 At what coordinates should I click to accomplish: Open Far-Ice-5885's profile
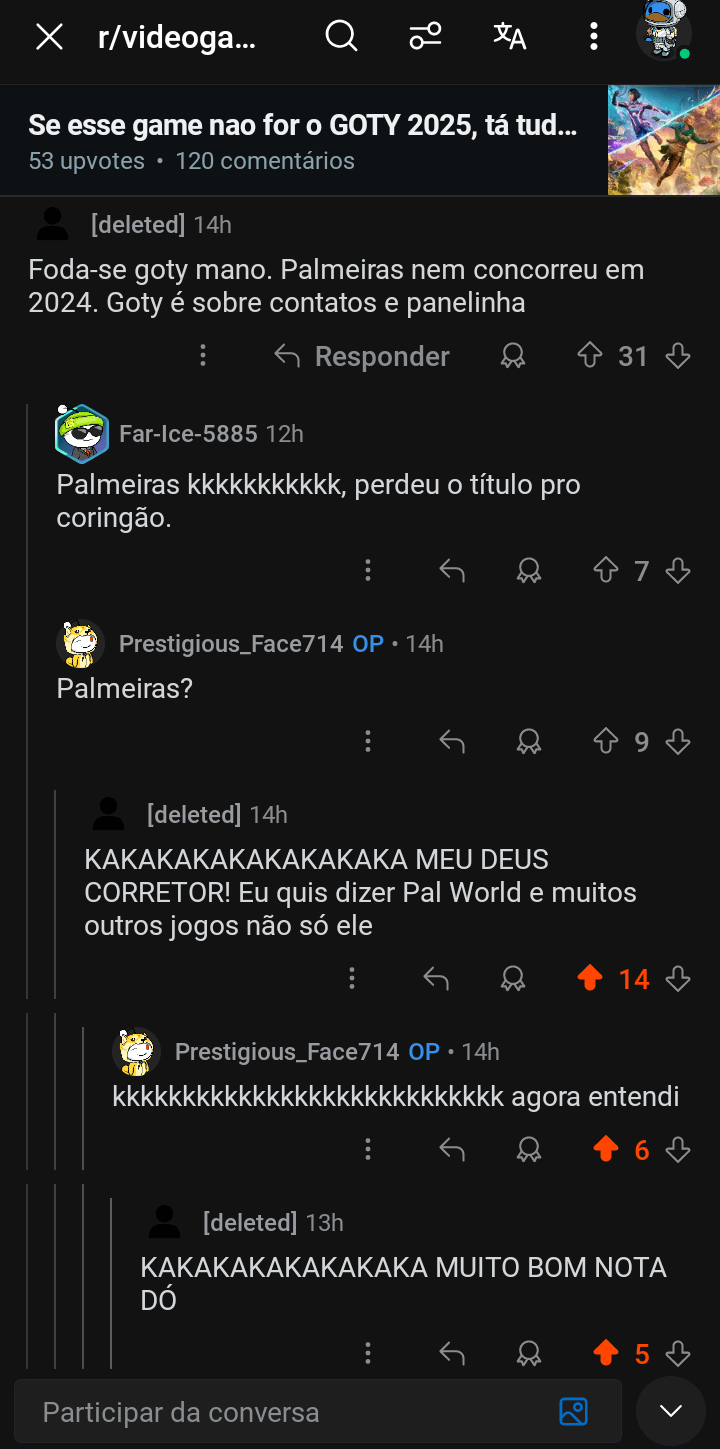(x=188, y=433)
